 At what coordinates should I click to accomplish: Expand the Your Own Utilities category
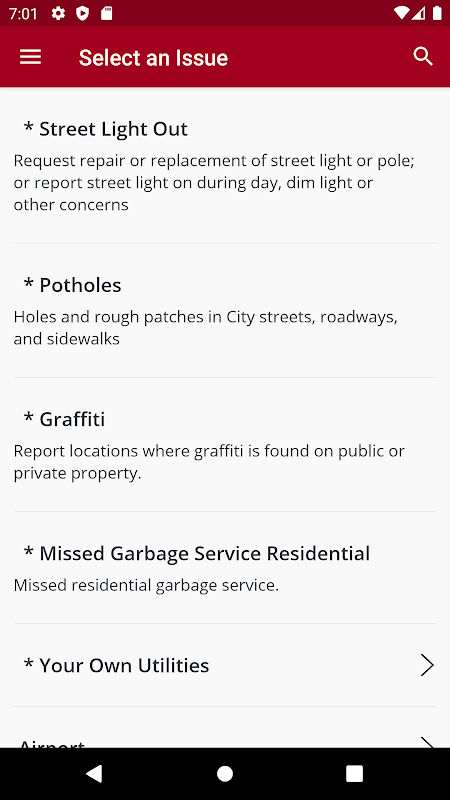225,665
